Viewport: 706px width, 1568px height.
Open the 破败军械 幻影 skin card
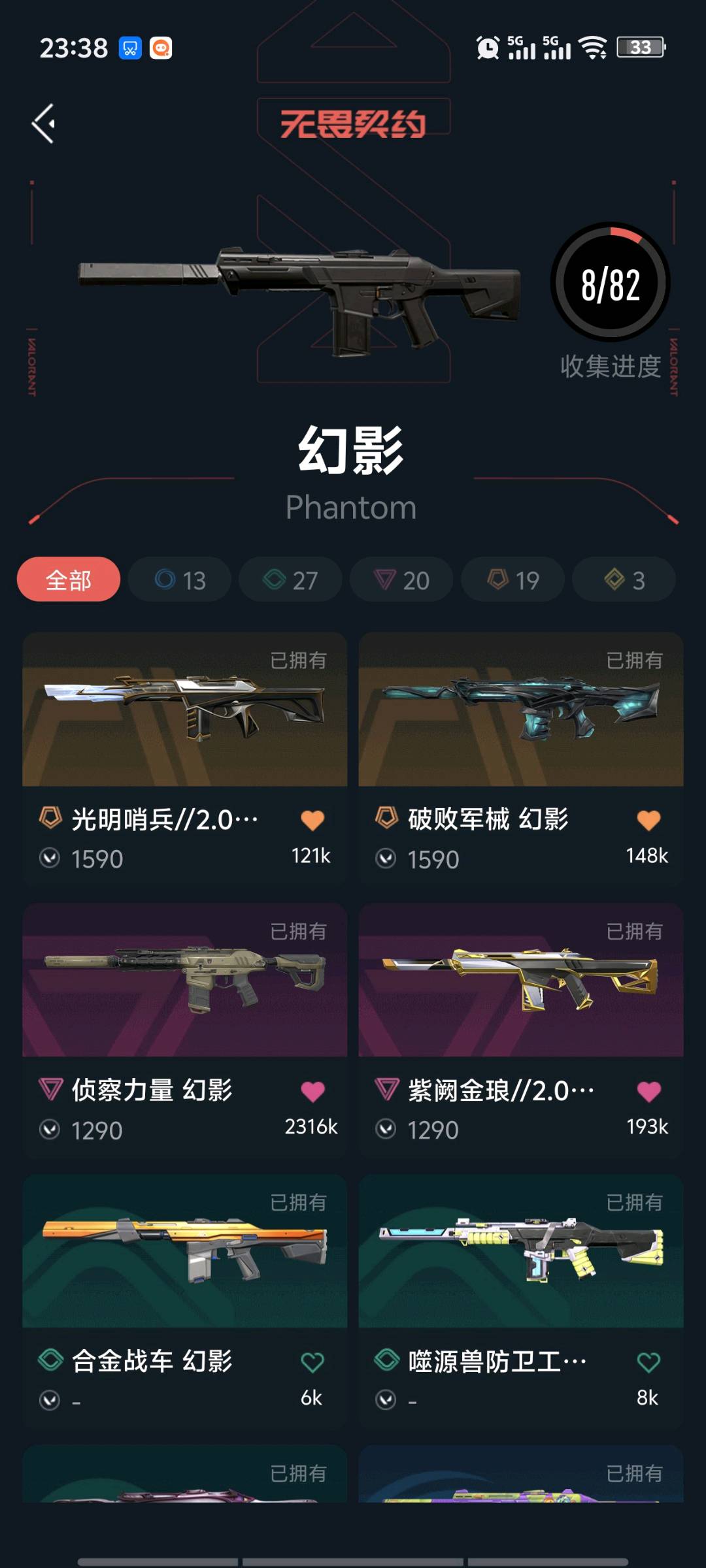[521, 758]
